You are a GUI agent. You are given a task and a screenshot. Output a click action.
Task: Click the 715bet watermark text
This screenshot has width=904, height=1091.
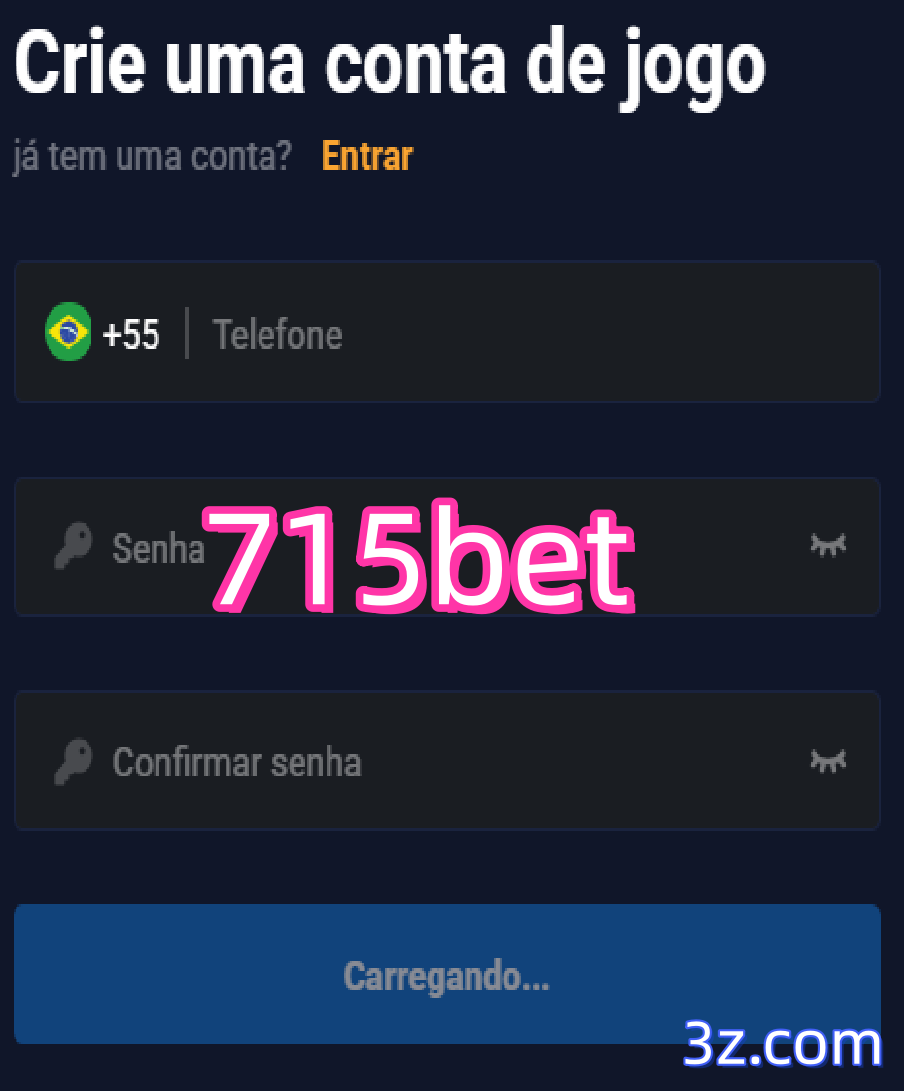click(x=420, y=557)
